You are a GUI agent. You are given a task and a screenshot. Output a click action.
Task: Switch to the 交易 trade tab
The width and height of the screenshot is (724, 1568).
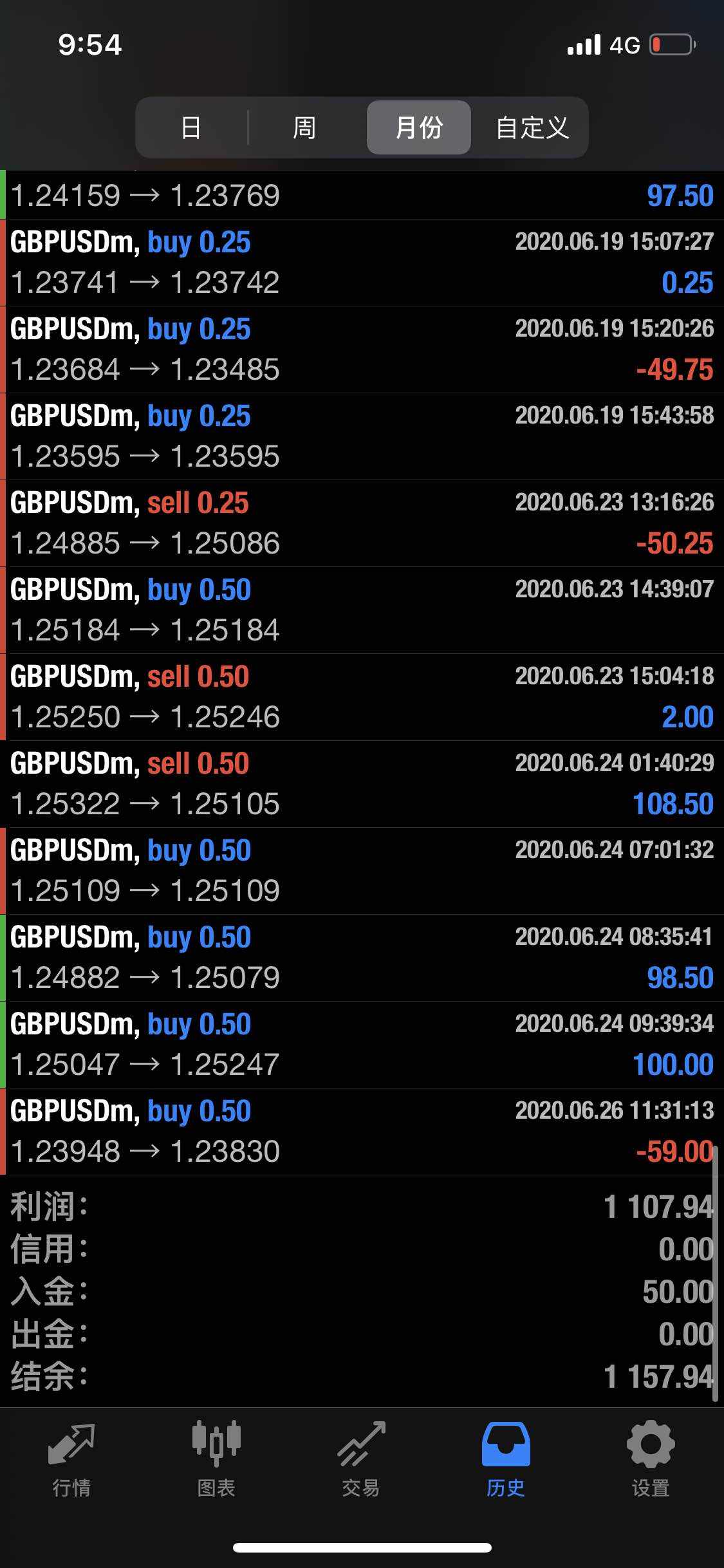(x=361, y=1460)
